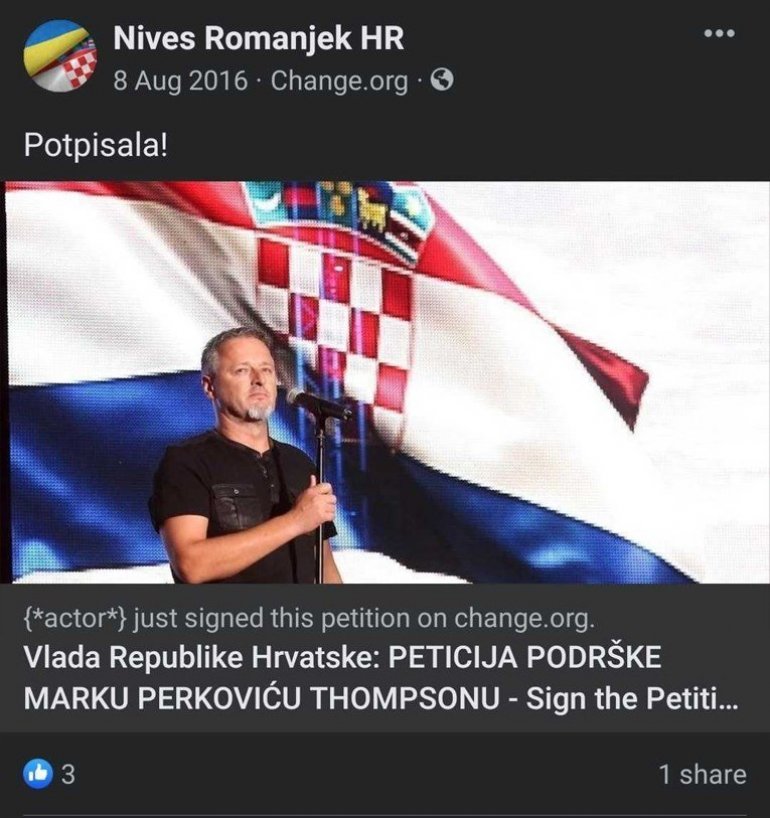
Task: Open the petition title 'Vlada Republike Hrvatske'
Action: [380, 679]
